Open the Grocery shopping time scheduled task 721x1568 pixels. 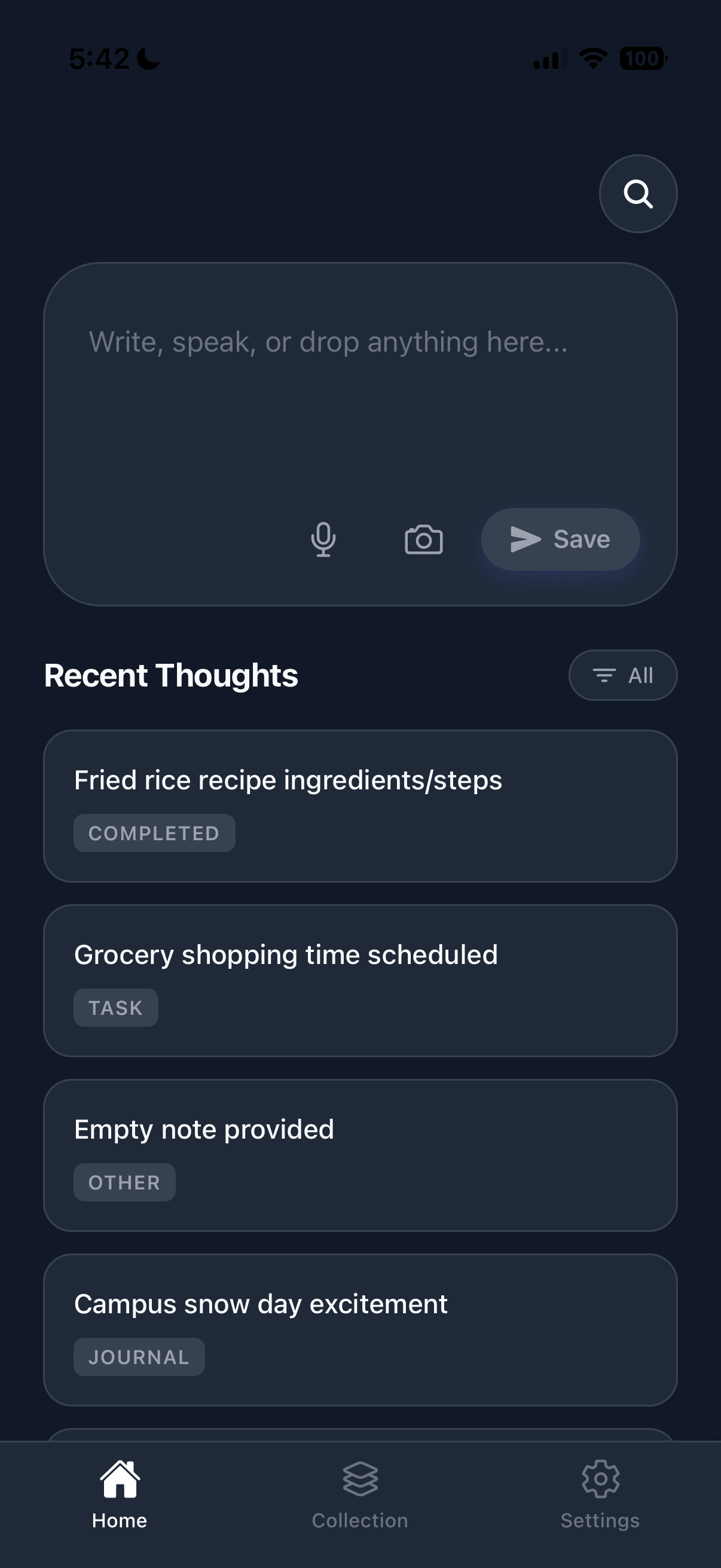coord(360,980)
